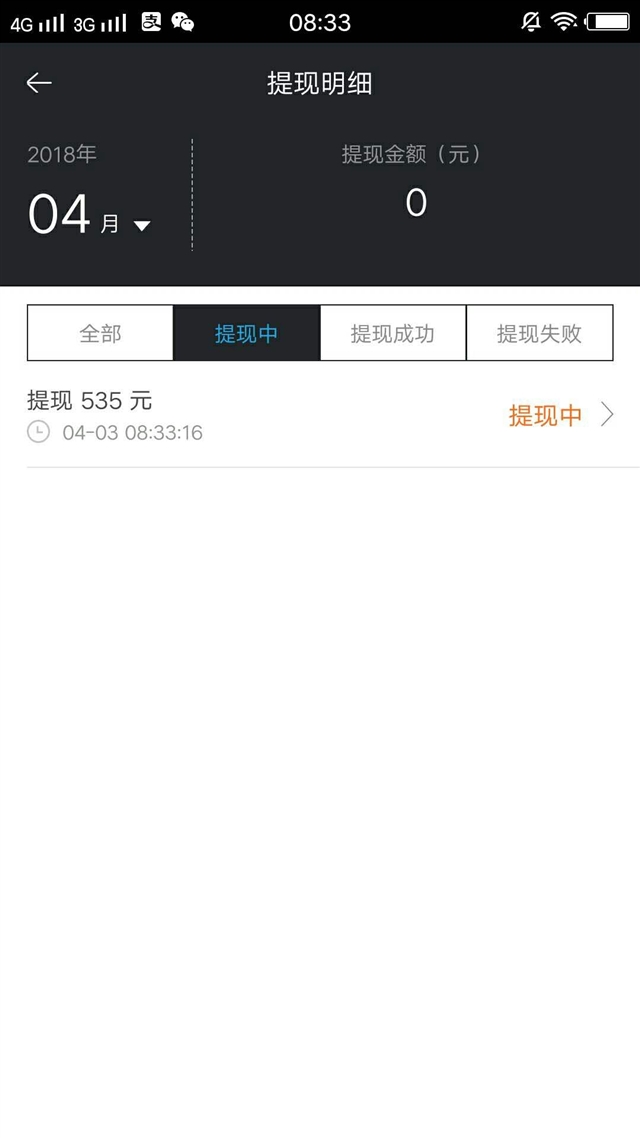640x1138 pixels.
Task: Open the 04月 month dropdown
Action: (89, 216)
